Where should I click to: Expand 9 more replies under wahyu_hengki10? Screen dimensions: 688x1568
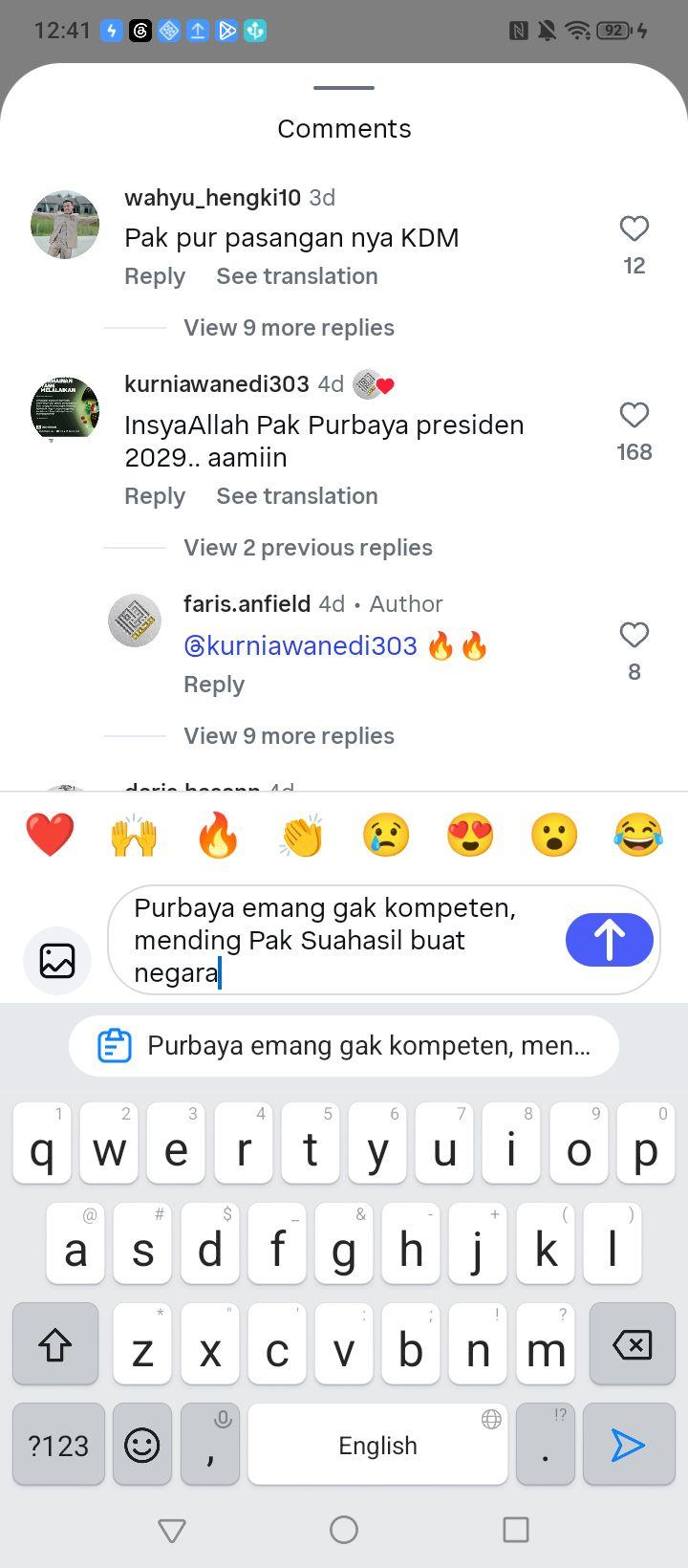click(289, 328)
